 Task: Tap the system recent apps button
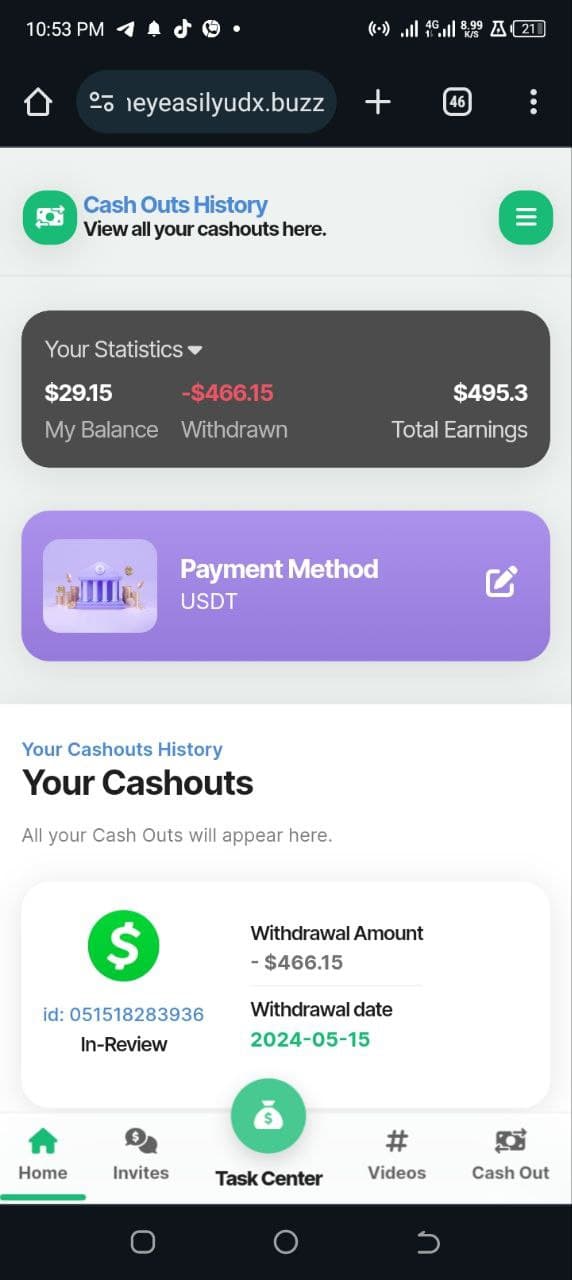pyautogui.click(x=143, y=1242)
